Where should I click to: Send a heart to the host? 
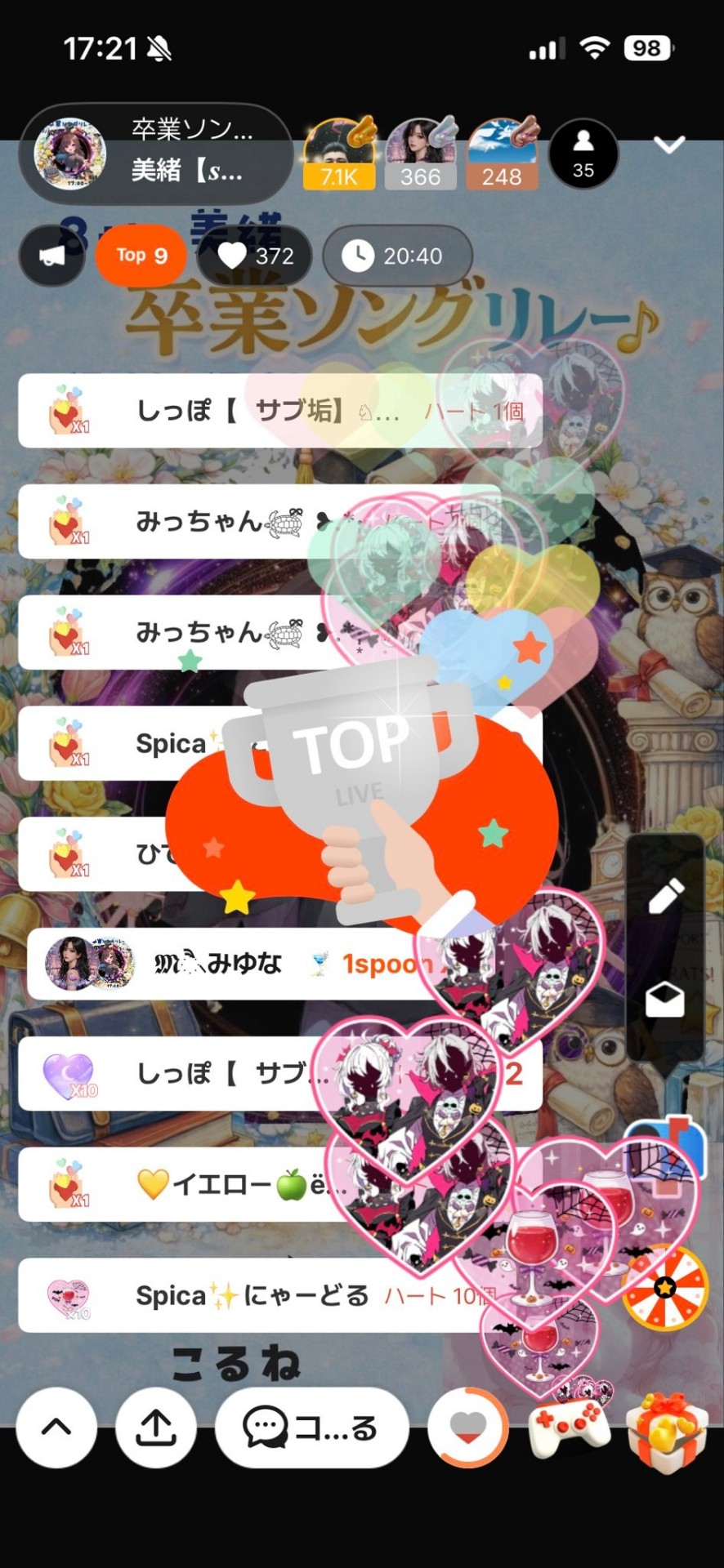coord(468,1427)
